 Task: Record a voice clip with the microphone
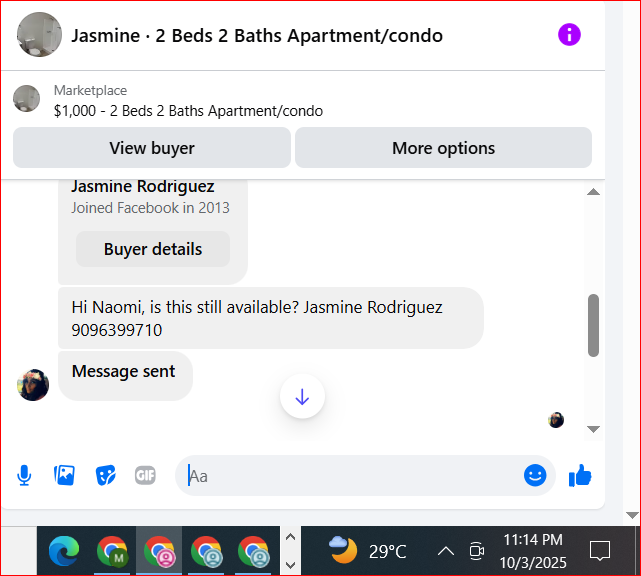click(x=24, y=475)
